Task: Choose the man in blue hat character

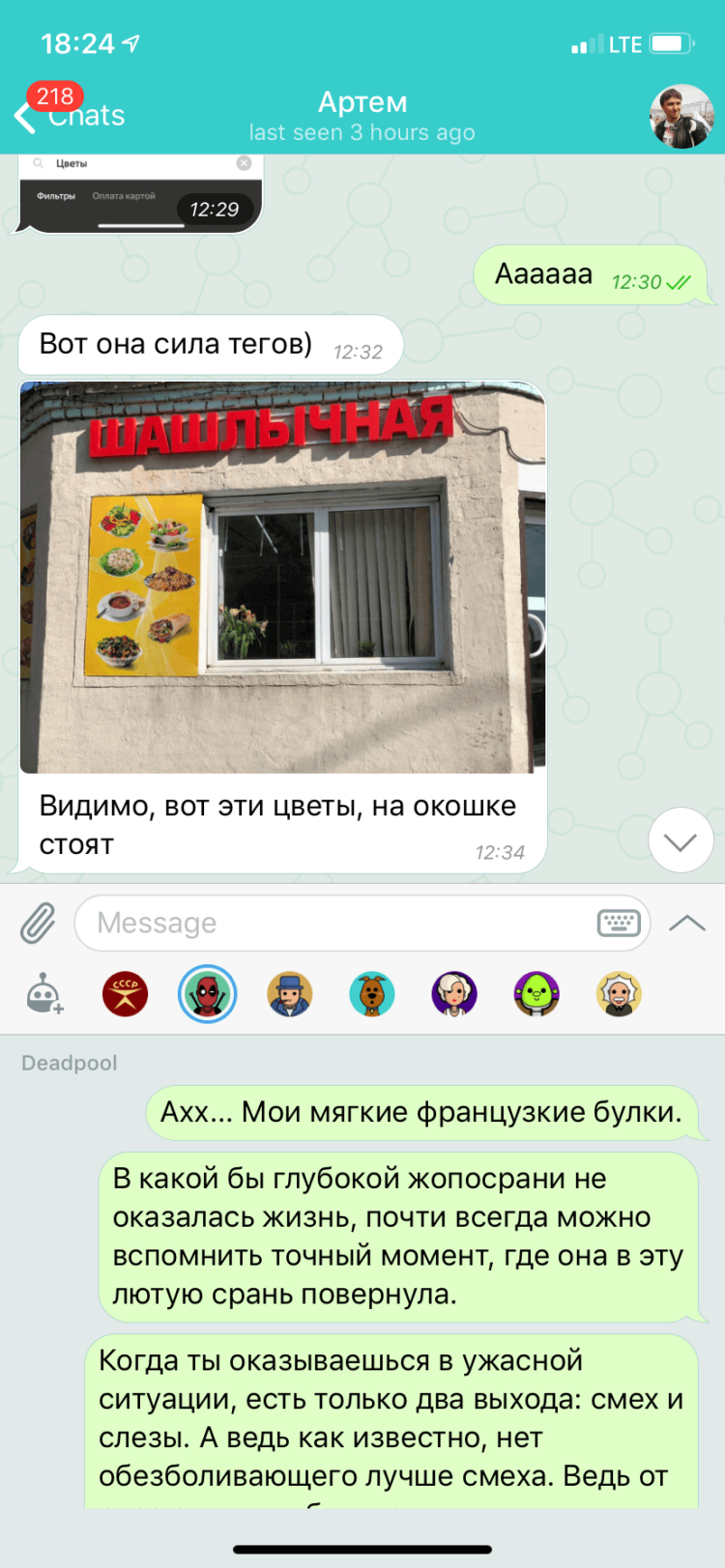Action: coord(290,994)
